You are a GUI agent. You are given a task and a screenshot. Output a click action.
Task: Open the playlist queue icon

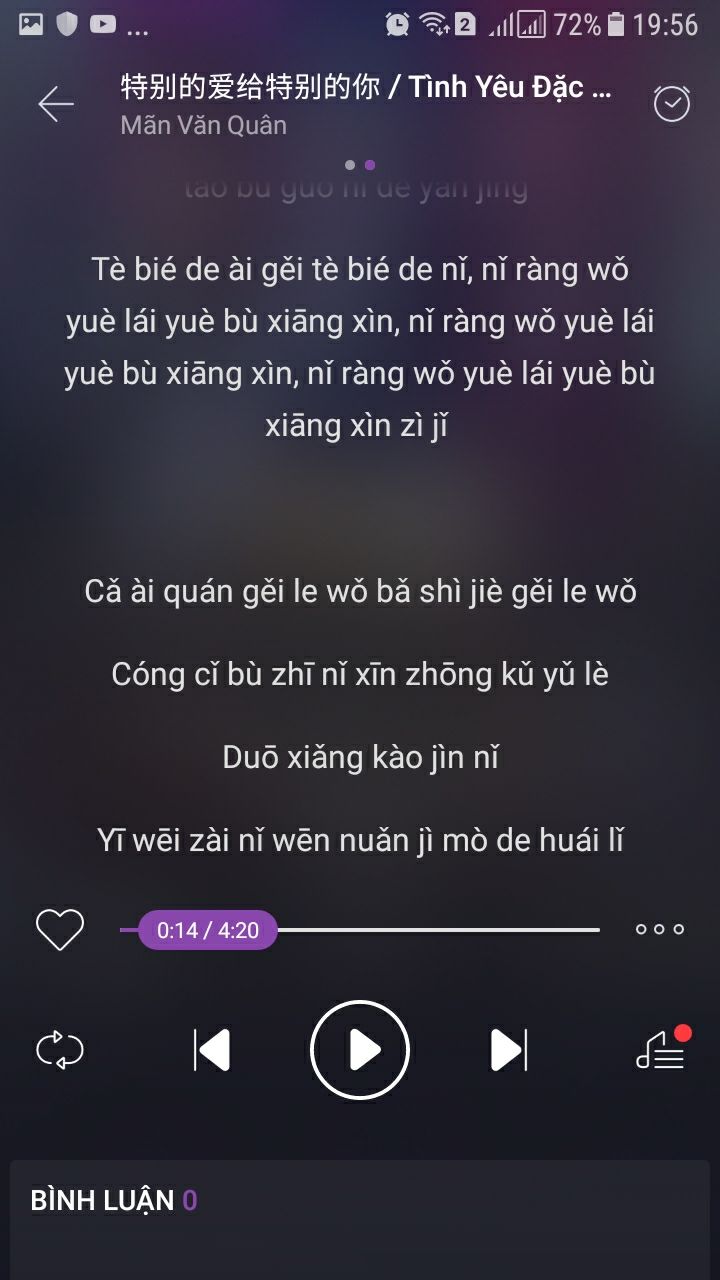pyautogui.click(x=662, y=1048)
